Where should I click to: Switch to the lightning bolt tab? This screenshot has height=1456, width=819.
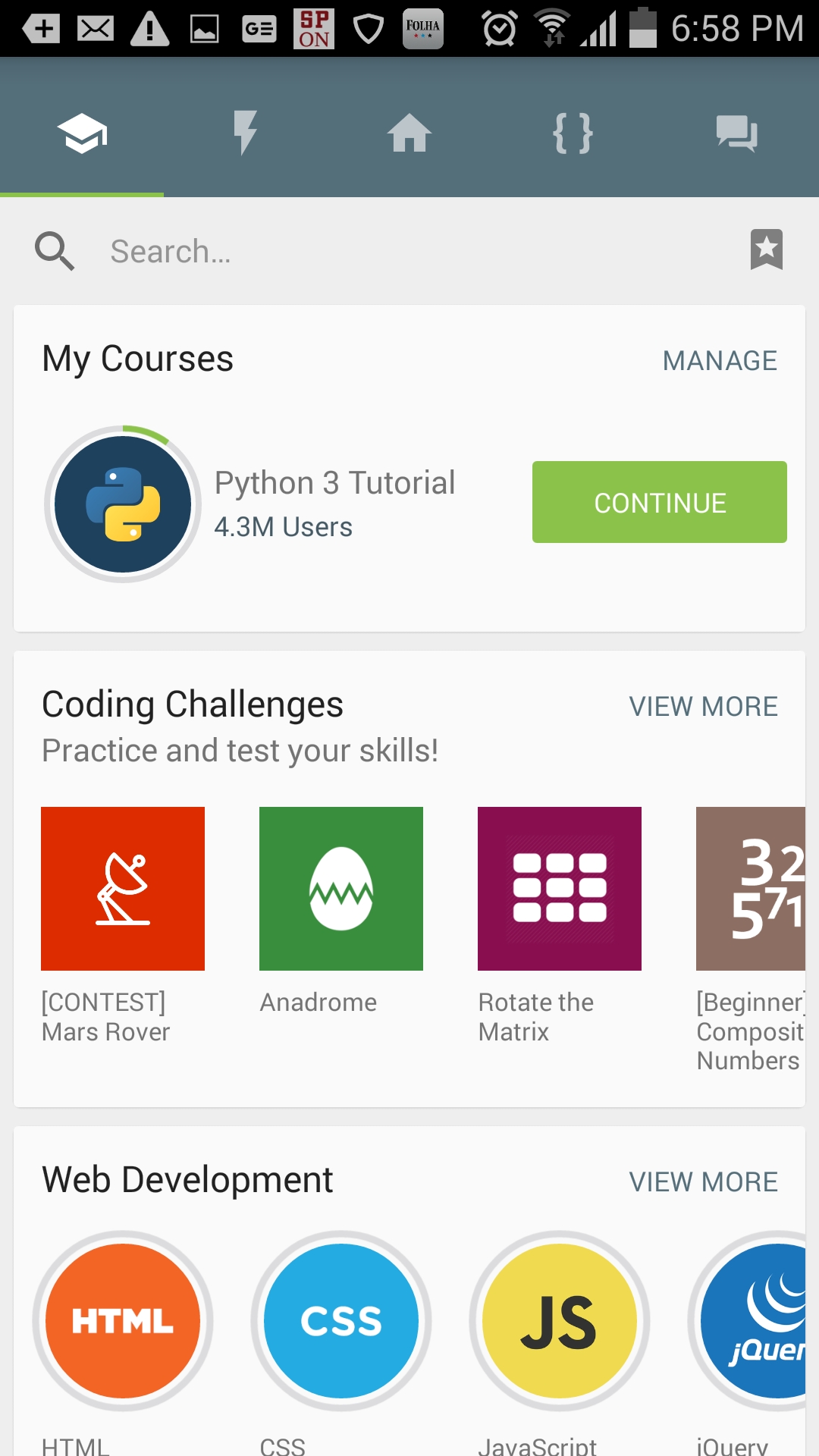(245, 133)
